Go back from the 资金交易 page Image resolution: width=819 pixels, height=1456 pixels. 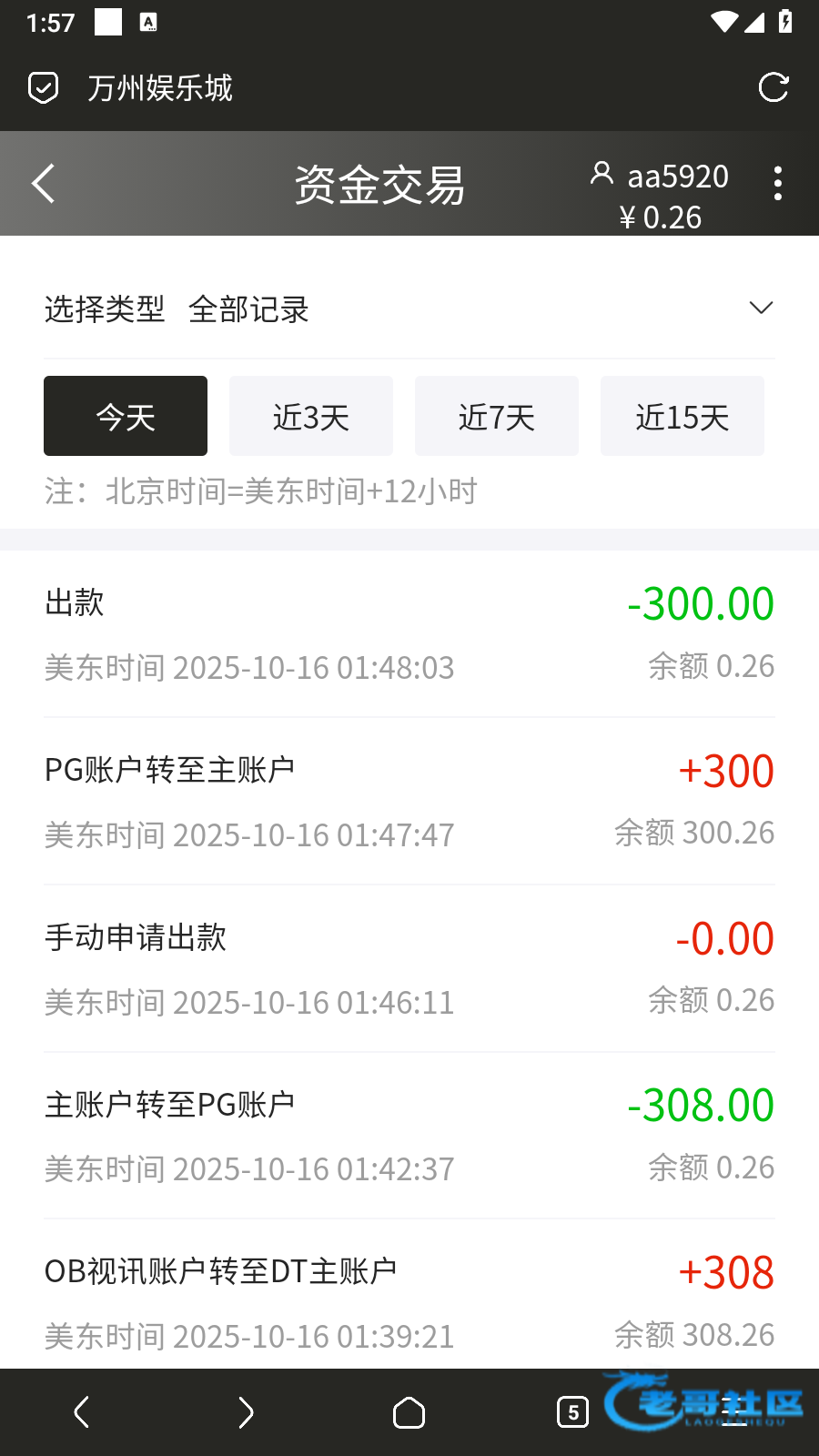tap(44, 184)
